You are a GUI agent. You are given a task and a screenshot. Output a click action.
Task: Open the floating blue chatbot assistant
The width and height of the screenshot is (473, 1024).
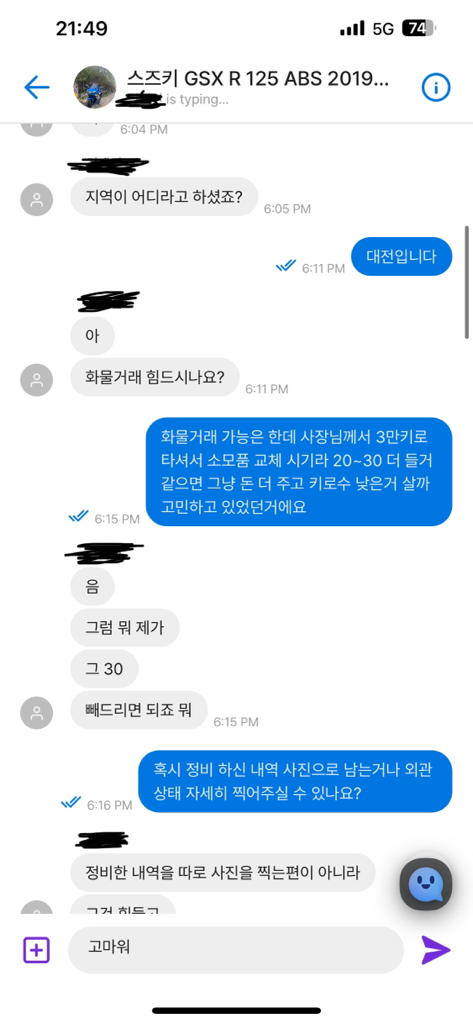pos(426,884)
